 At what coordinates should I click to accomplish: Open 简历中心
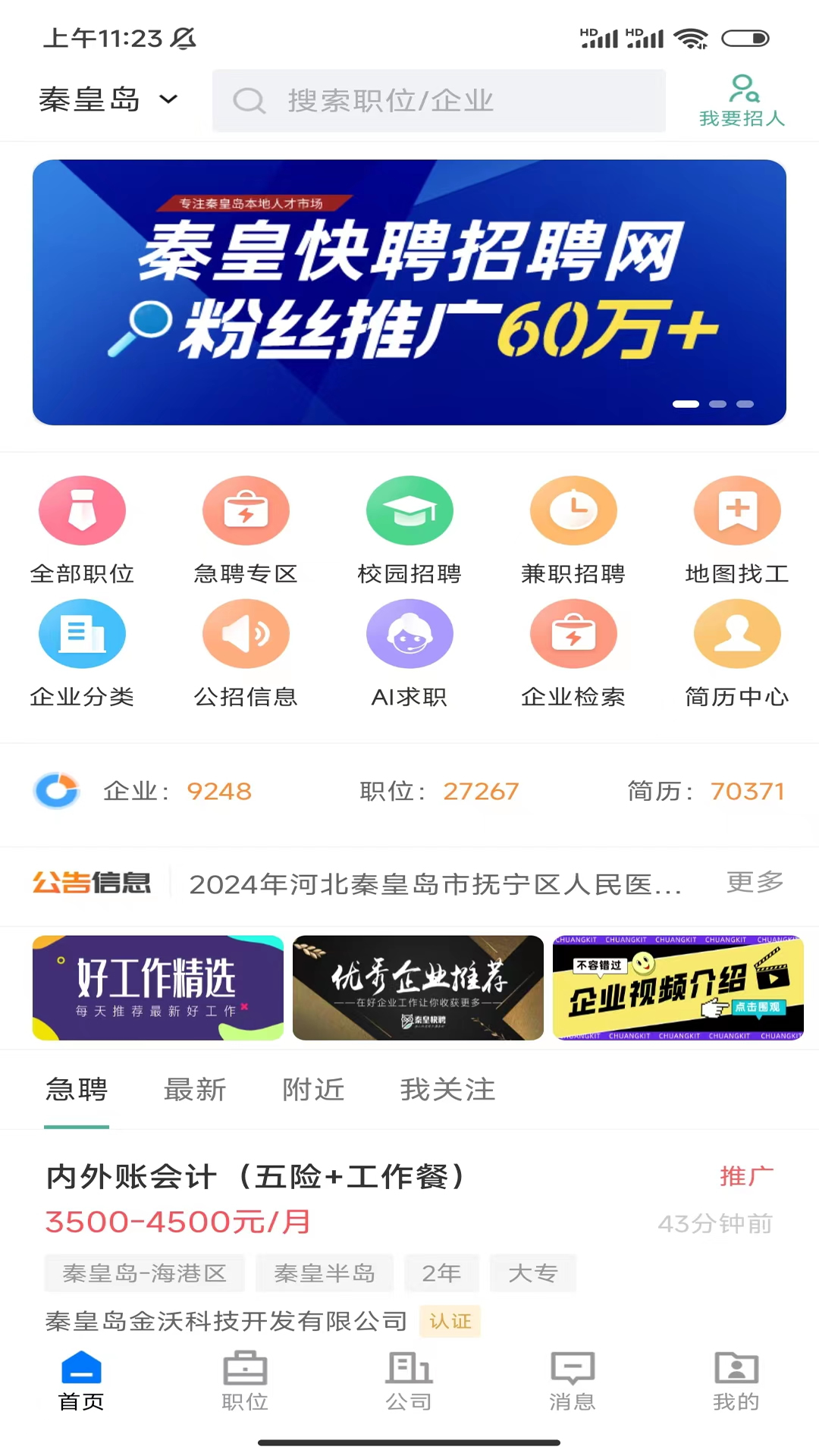(x=737, y=654)
